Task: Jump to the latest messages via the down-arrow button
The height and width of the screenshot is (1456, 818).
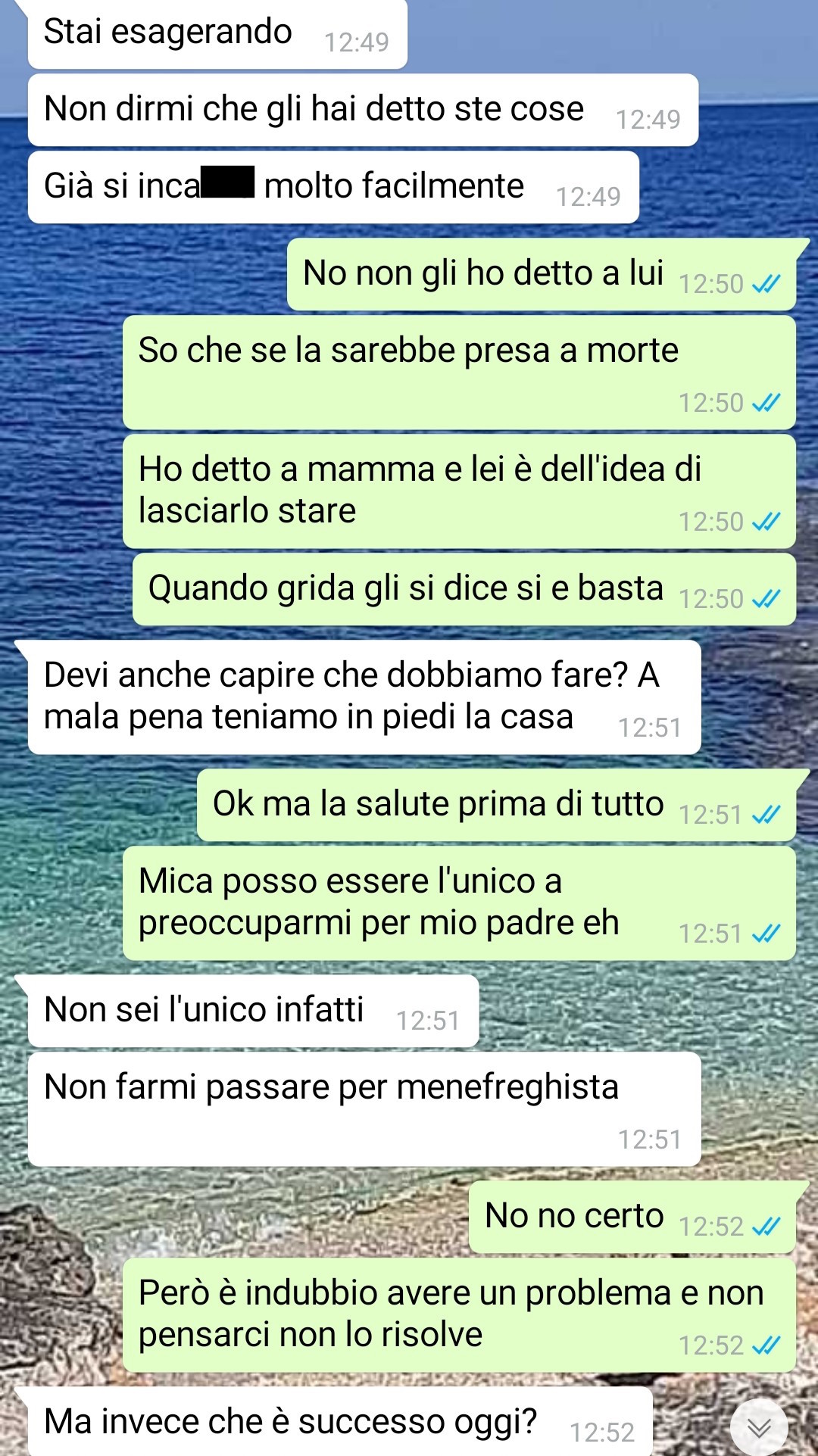Action: click(758, 1427)
